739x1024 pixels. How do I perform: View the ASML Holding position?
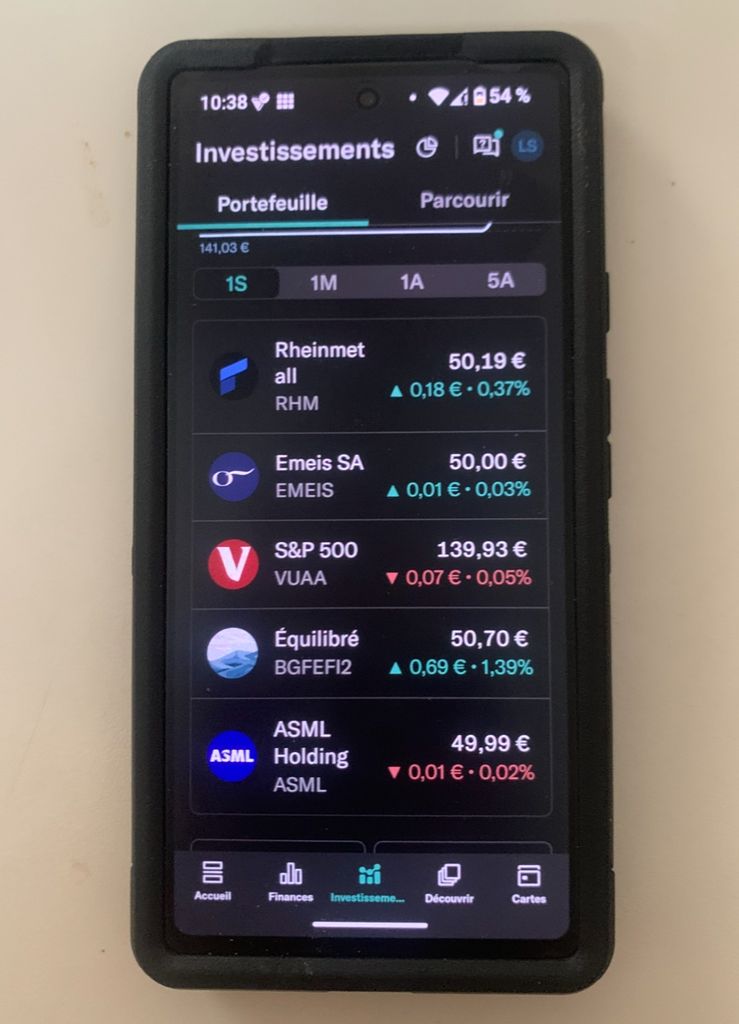tap(369, 757)
